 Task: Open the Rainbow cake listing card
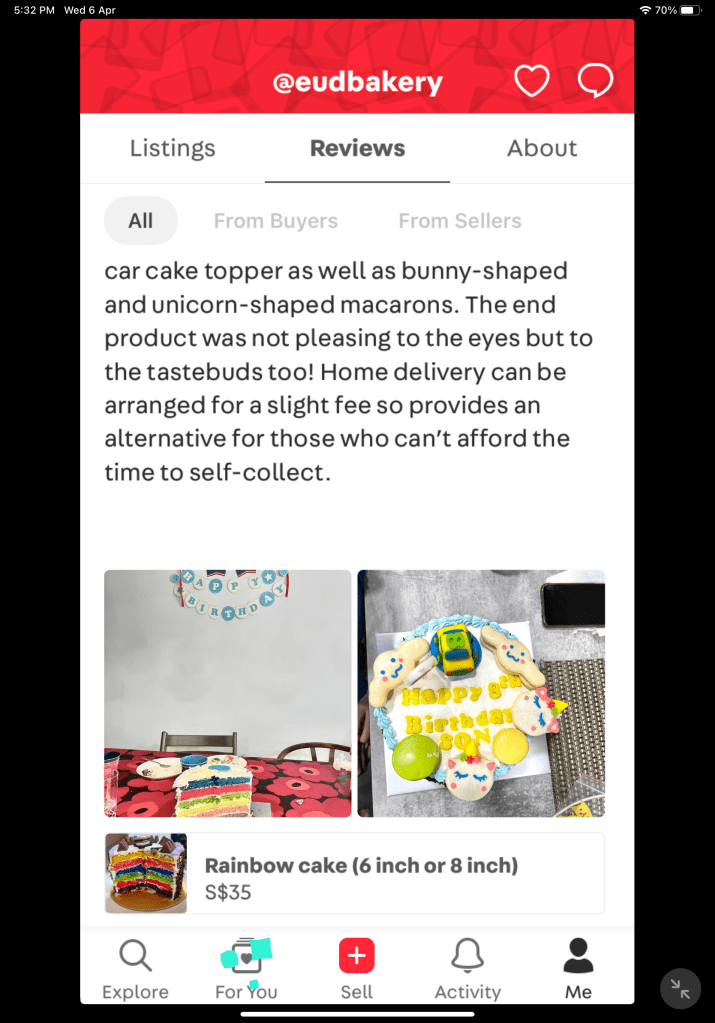point(354,873)
